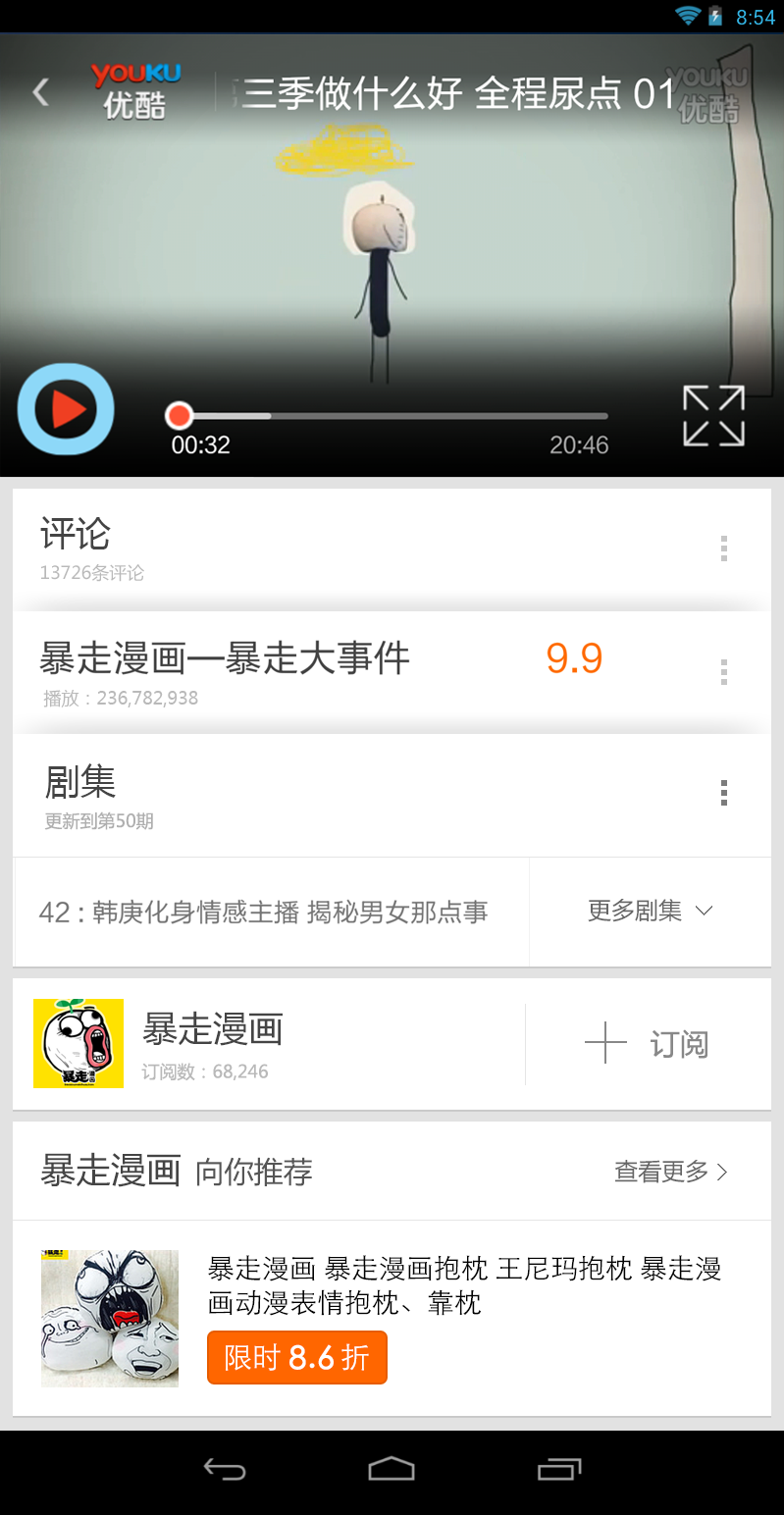Image resolution: width=784 pixels, height=1515 pixels.
Task: Play the video with the round play button
Action: pyautogui.click(x=66, y=409)
